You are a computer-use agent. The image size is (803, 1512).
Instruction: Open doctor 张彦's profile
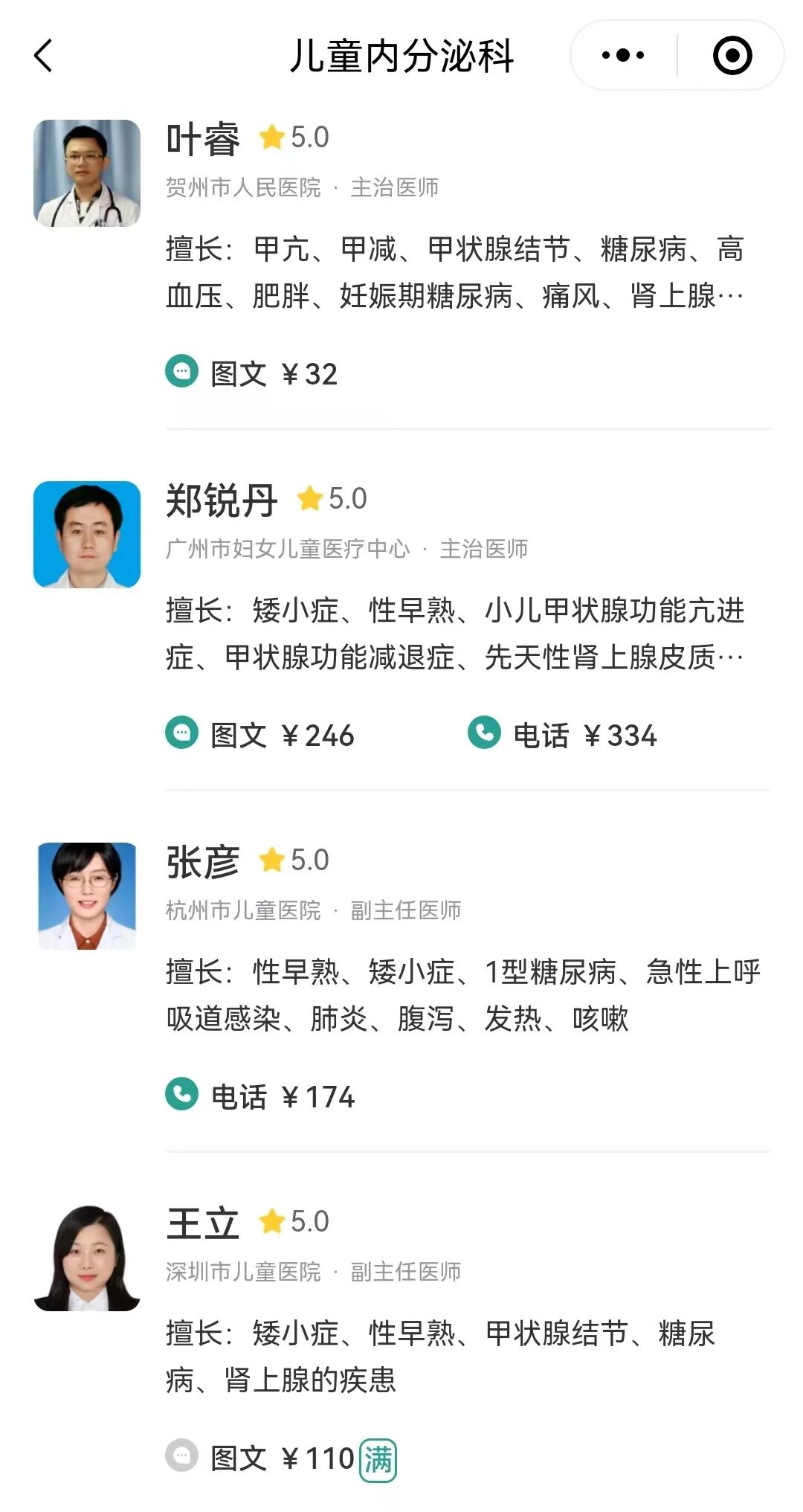(202, 862)
